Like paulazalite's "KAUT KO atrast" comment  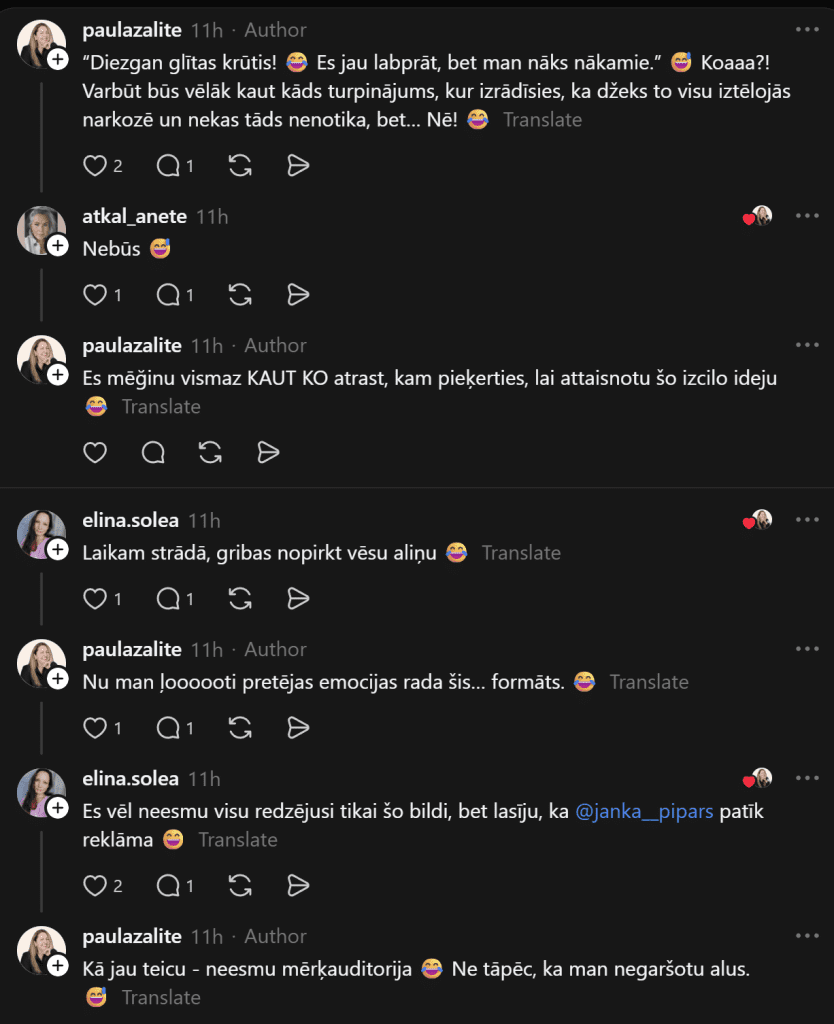(x=95, y=453)
